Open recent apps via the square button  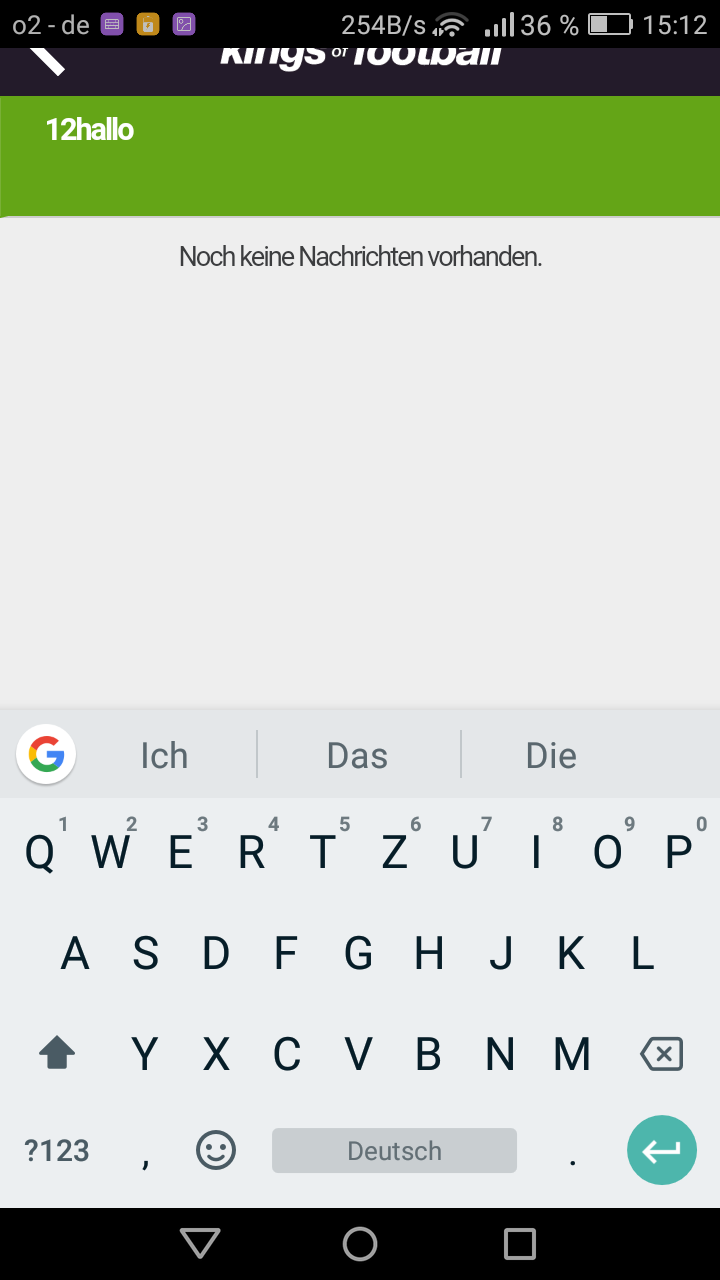[520, 1244]
